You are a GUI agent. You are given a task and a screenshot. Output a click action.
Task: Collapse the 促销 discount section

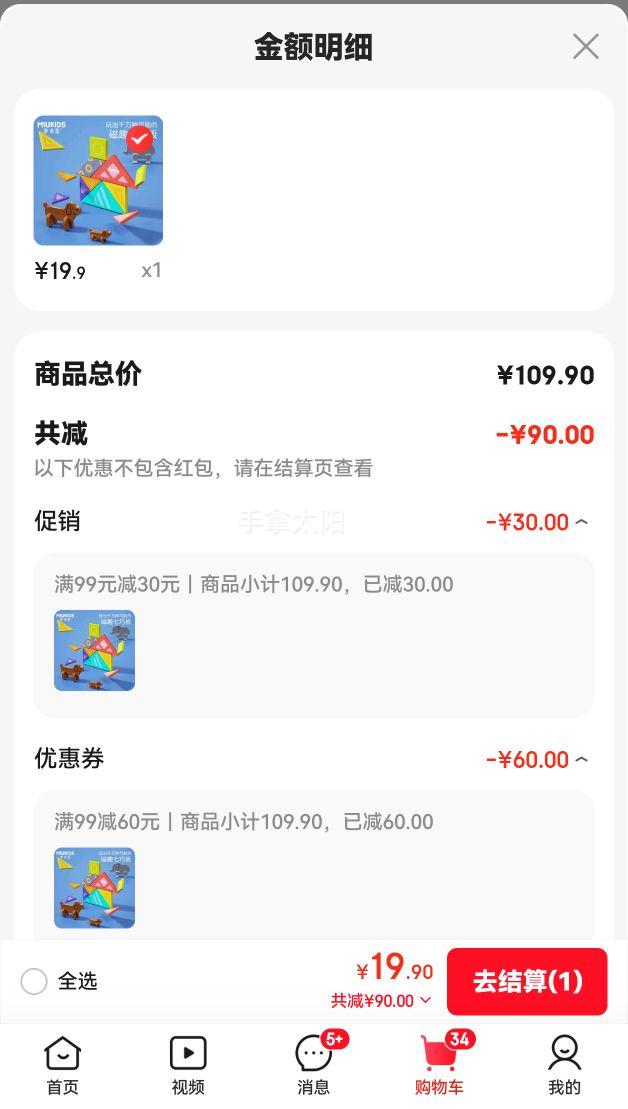point(581,522)
